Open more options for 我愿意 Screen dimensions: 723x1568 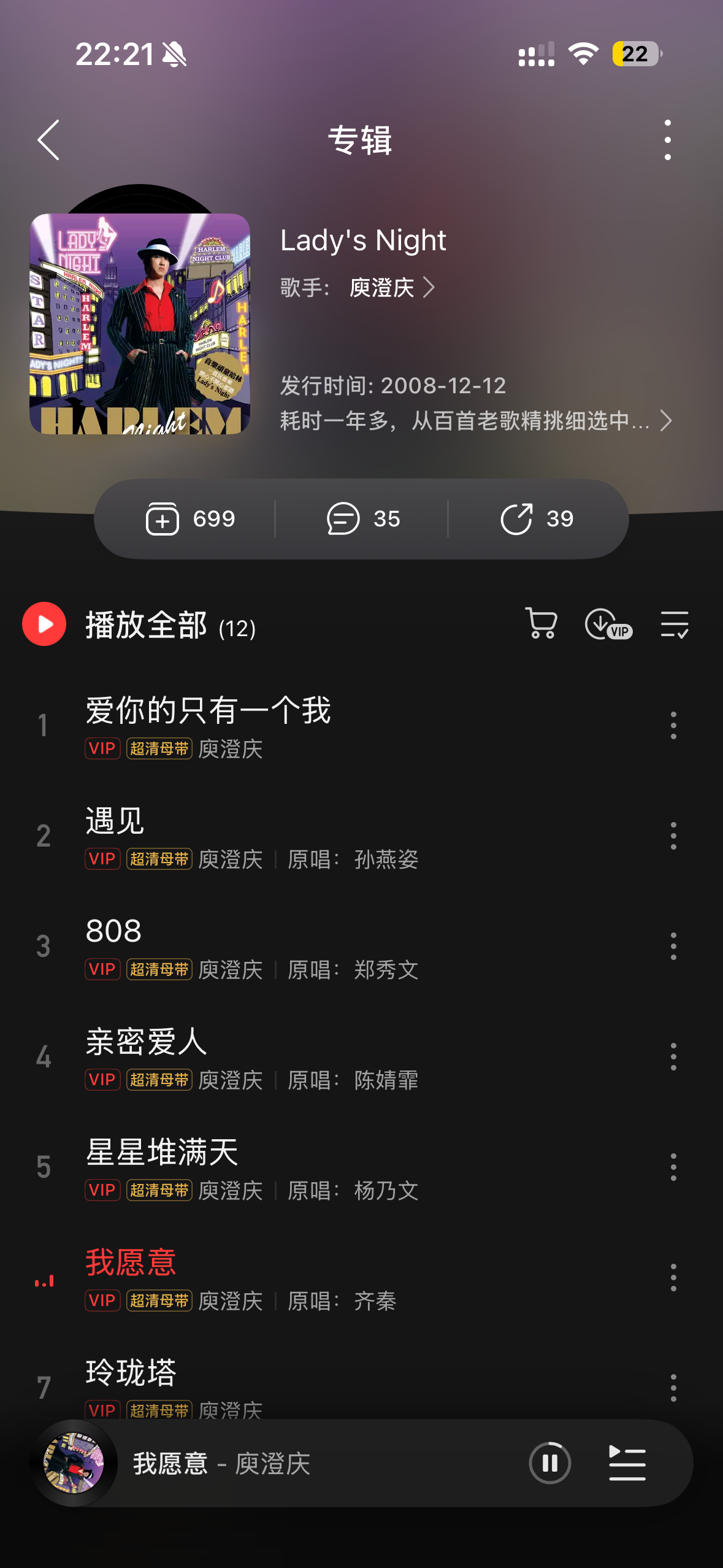[673, 1278]
